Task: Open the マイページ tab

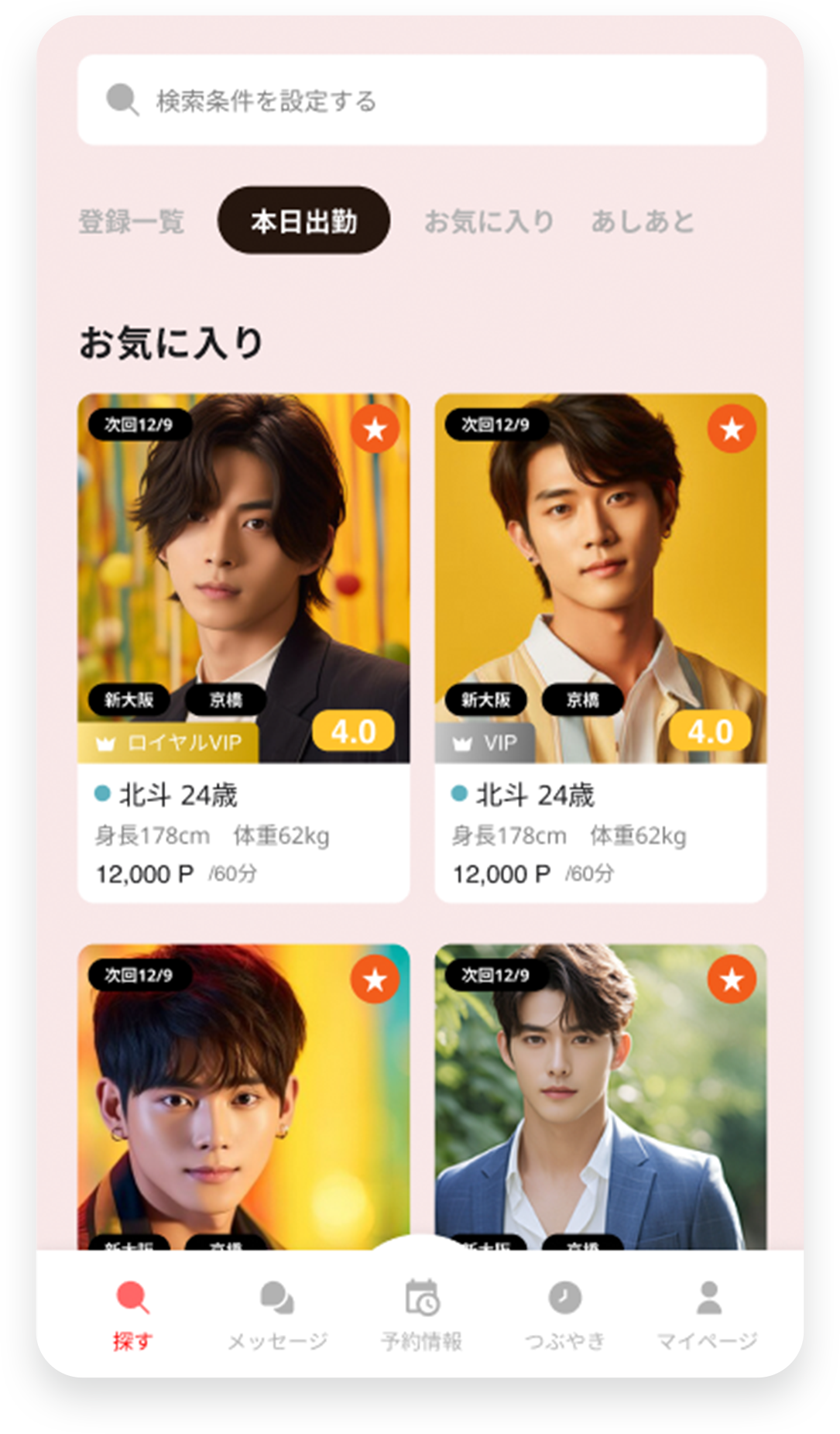Action: (x=708, y=1314)
